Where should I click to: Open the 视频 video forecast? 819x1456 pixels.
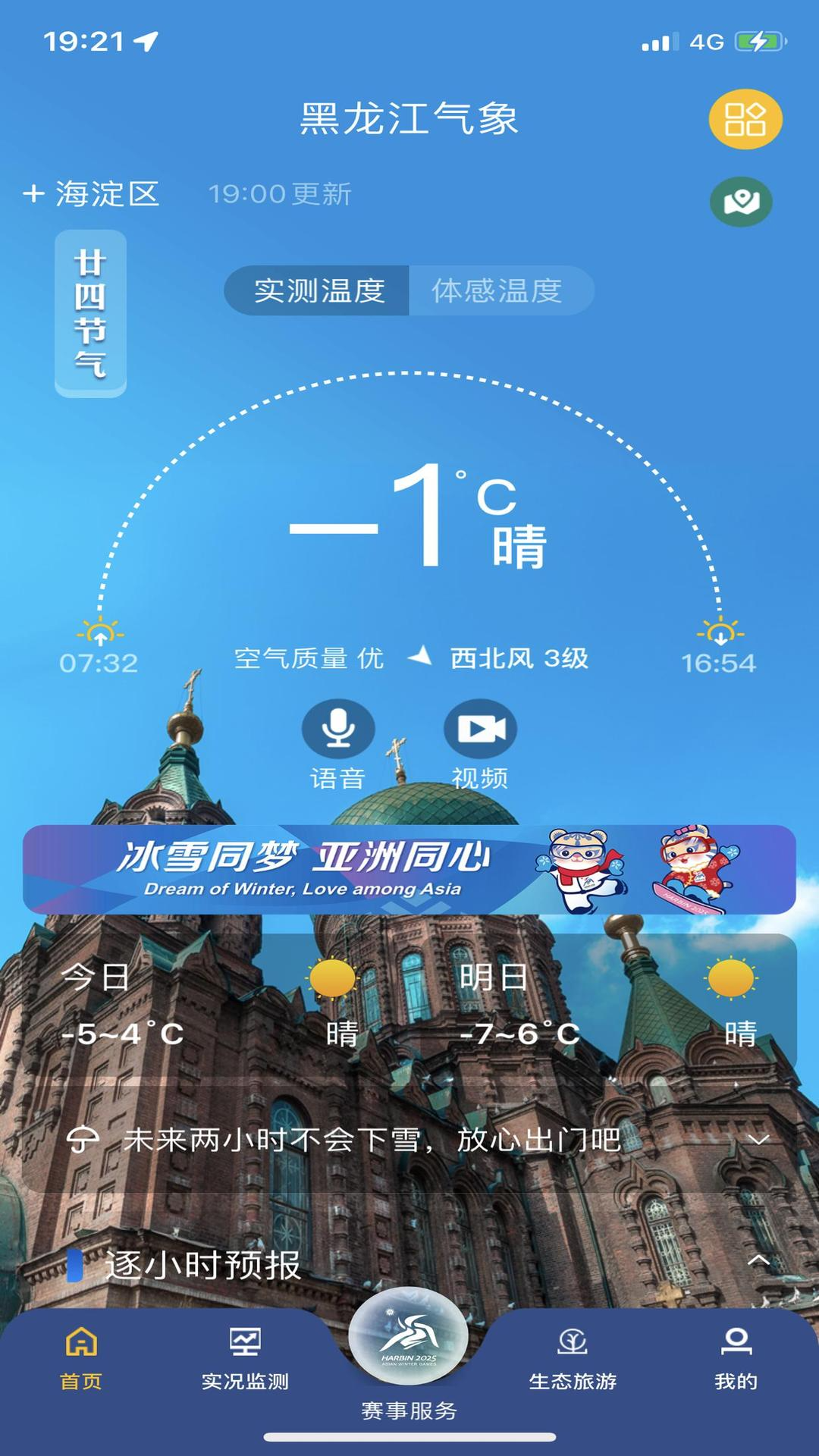pyautogui.click(x=480, y=730)
